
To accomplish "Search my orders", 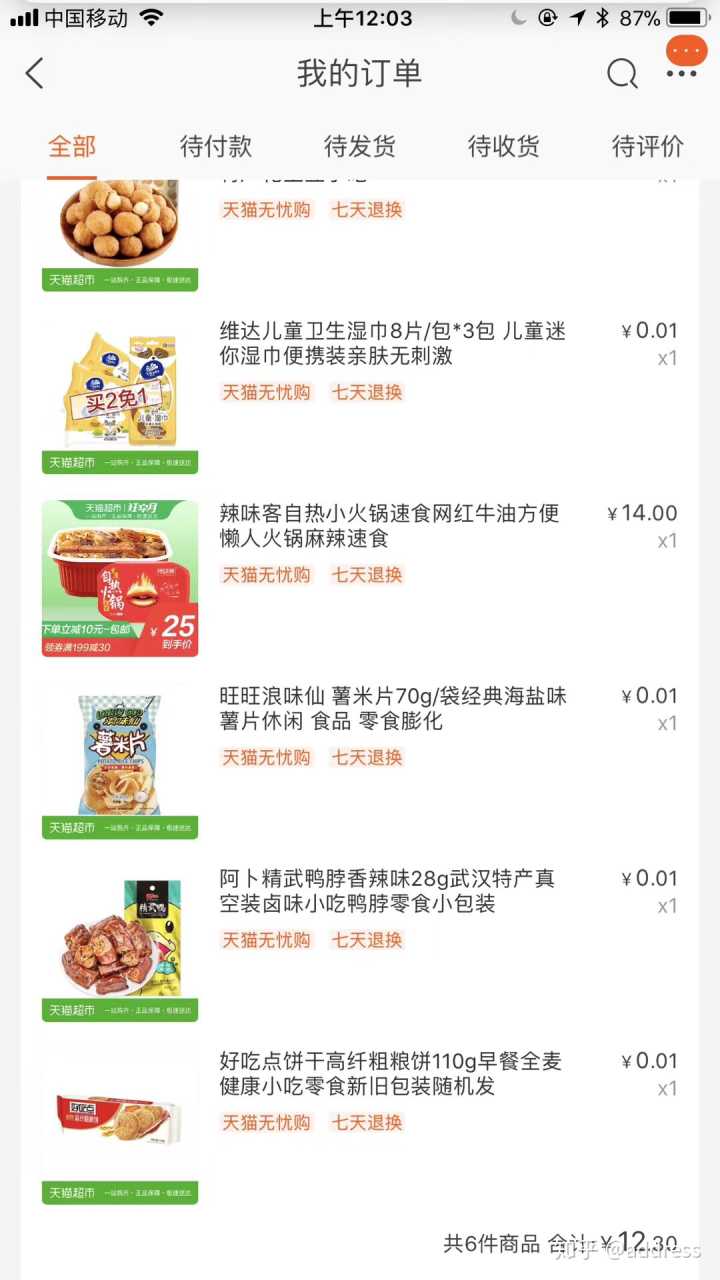I will coord(622,73).
